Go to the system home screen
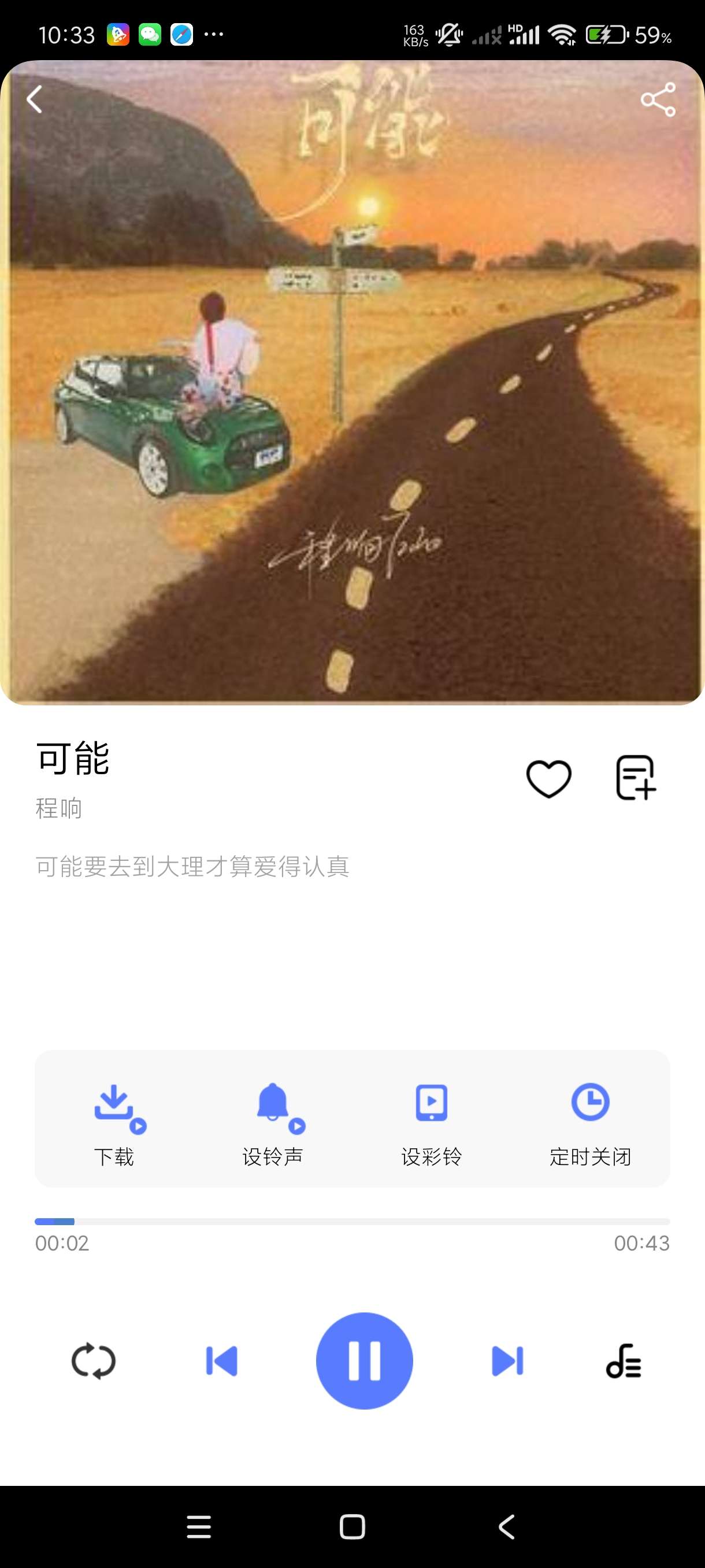The image size is (705, 1568). [352, 1526]
